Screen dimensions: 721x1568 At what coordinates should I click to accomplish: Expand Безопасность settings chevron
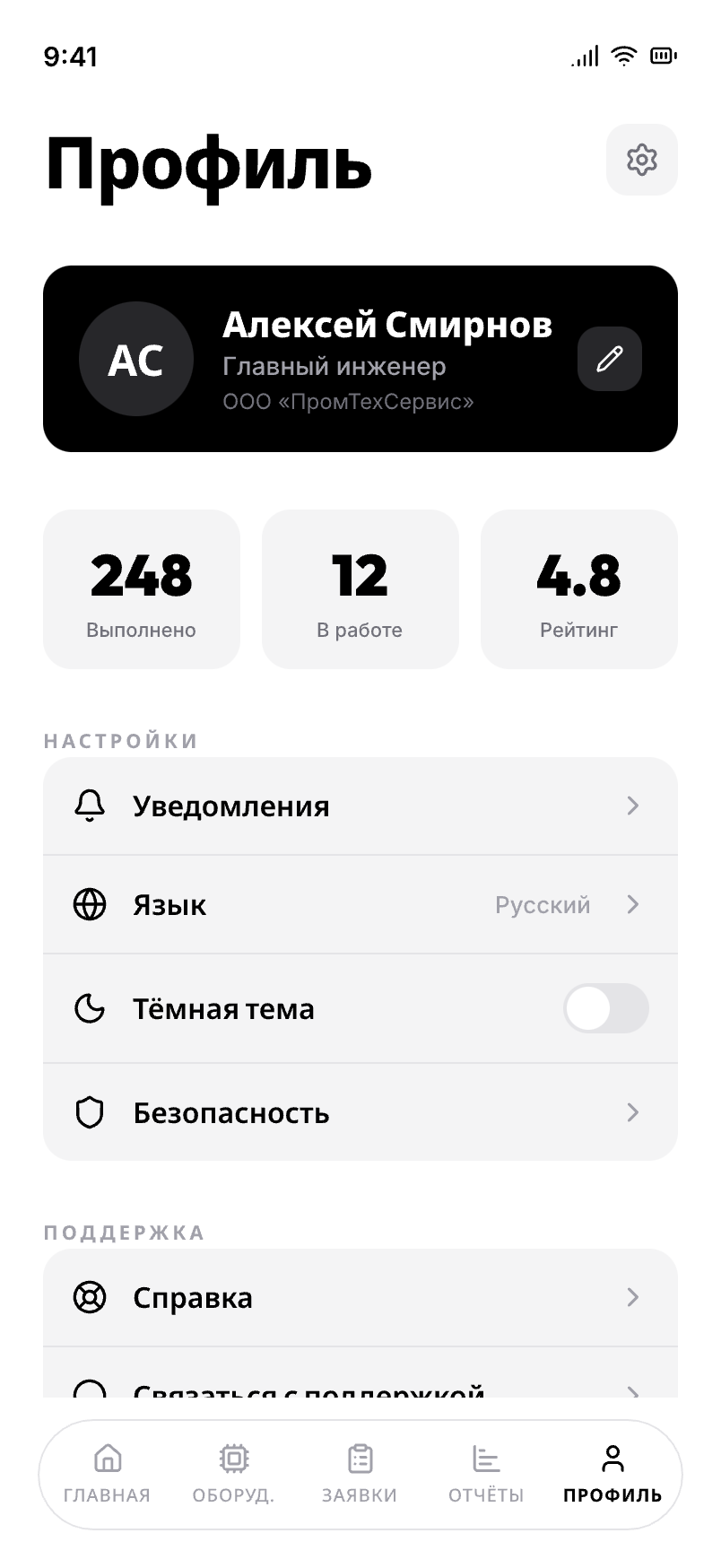[x=633, y=1112]
